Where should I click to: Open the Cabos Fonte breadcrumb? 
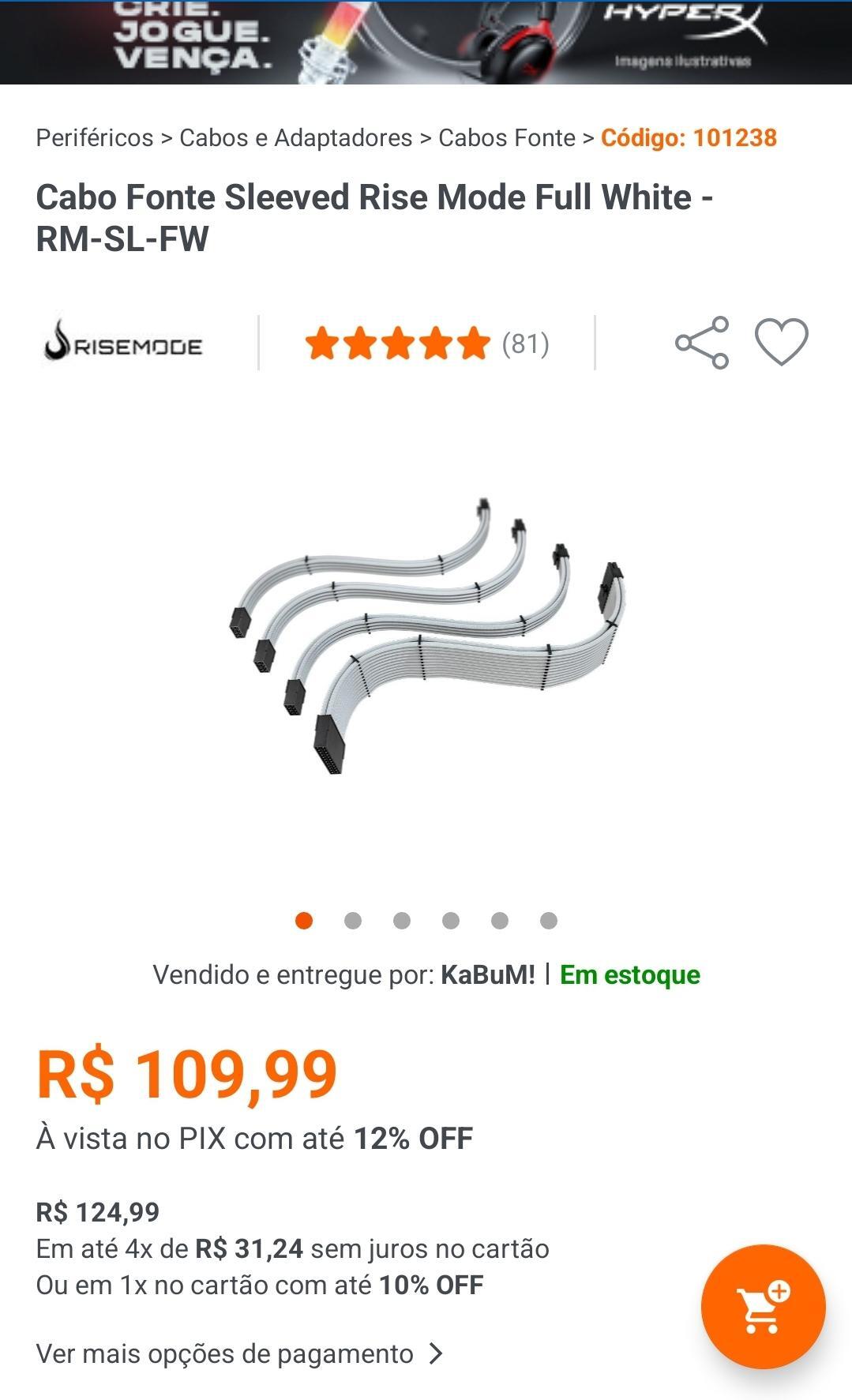(507, 137)
